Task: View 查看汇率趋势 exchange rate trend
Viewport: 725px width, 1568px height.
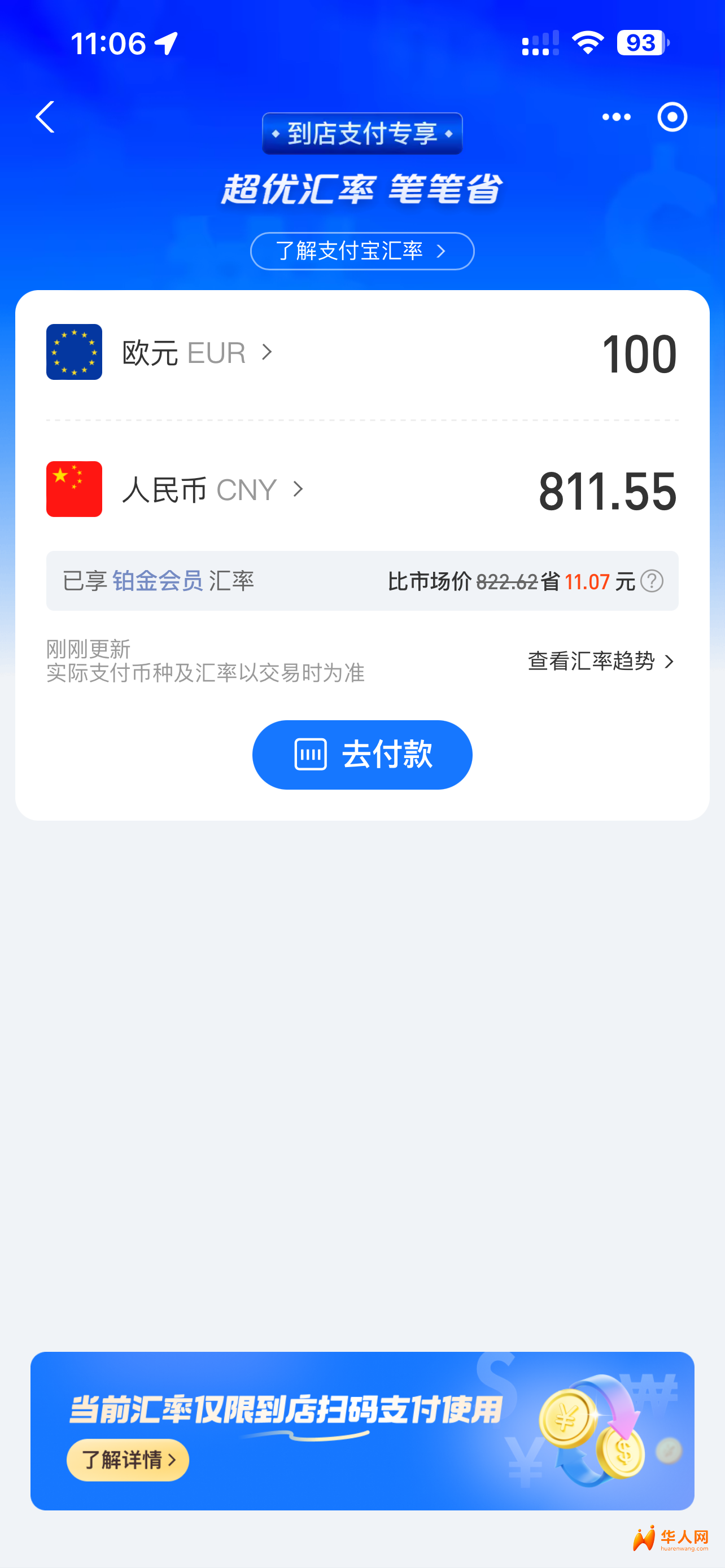Action: [x=601, y=661]
